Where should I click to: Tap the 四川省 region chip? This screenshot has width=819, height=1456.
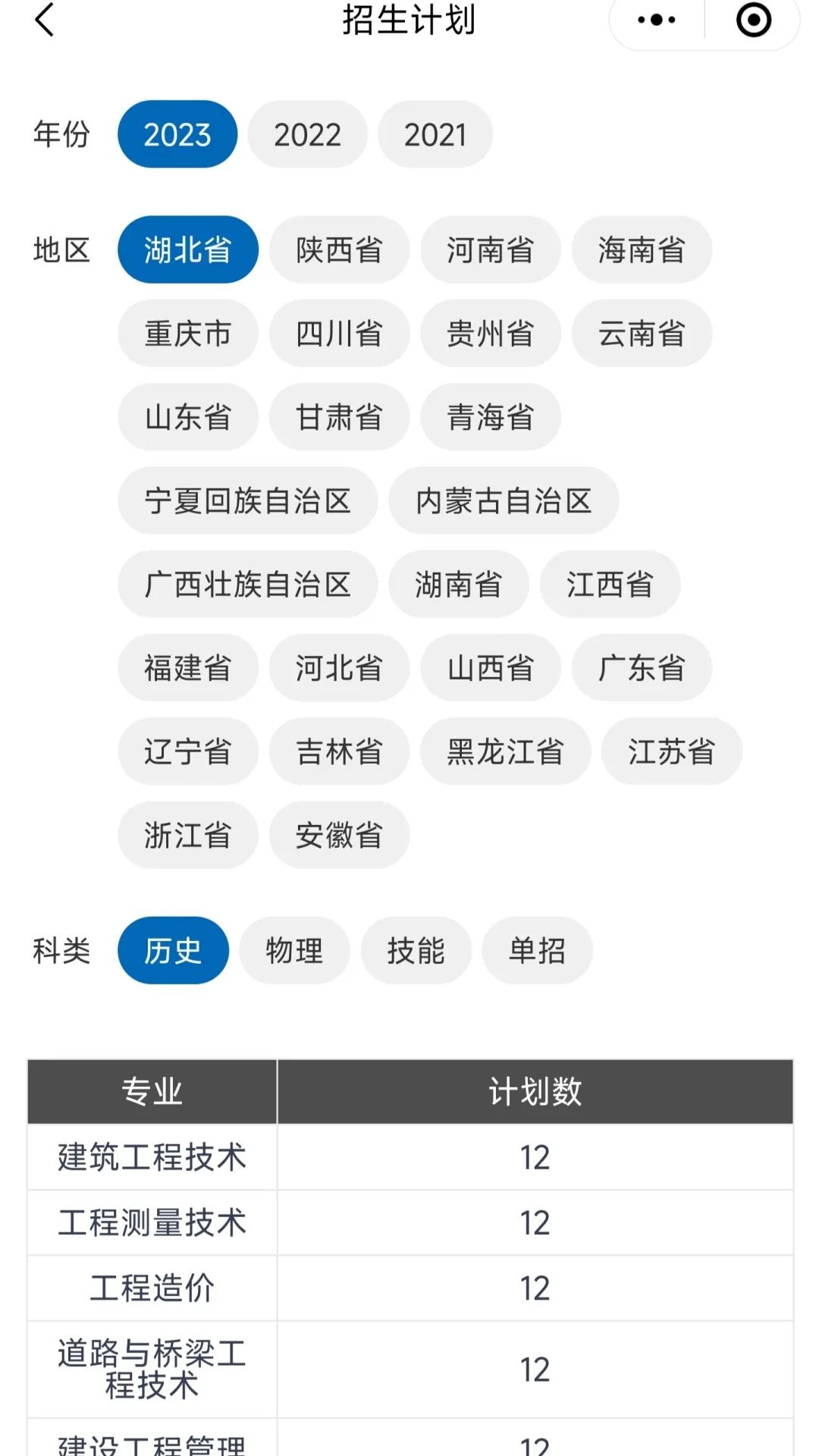coord(339,334)
